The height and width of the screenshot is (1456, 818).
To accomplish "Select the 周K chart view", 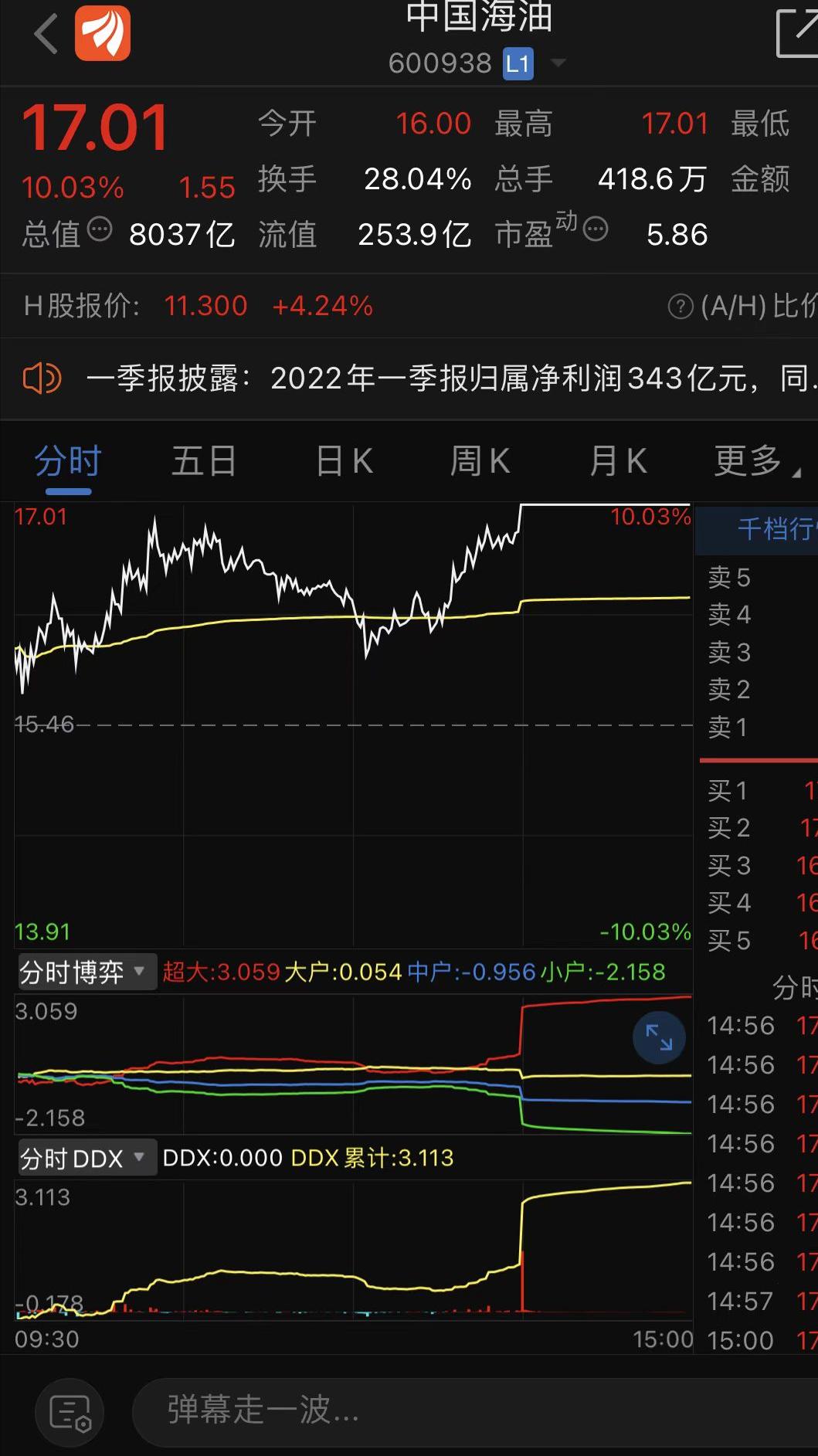I will (479, 461).
